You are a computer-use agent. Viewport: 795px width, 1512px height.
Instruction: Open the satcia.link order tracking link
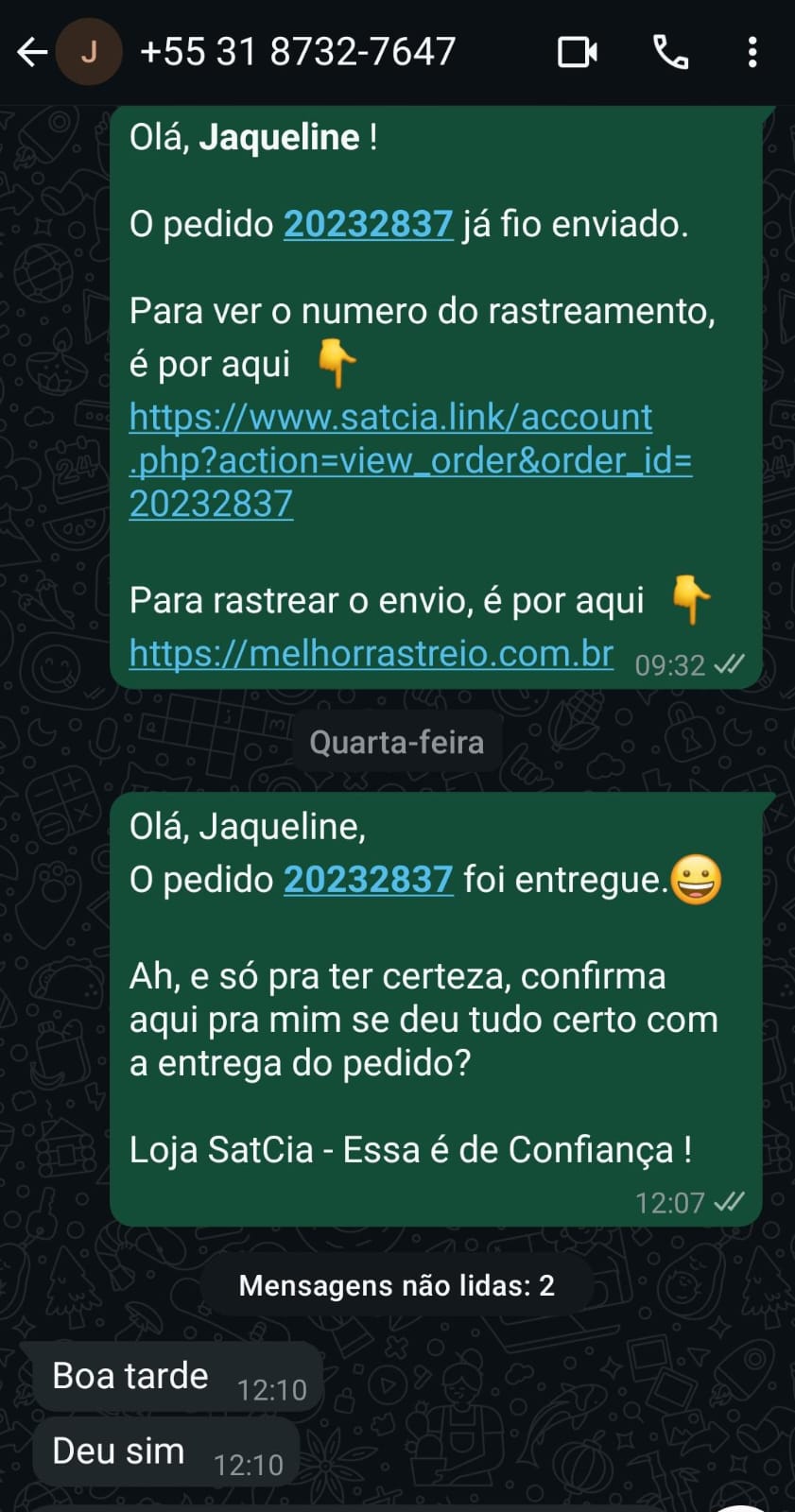point(410,460)
